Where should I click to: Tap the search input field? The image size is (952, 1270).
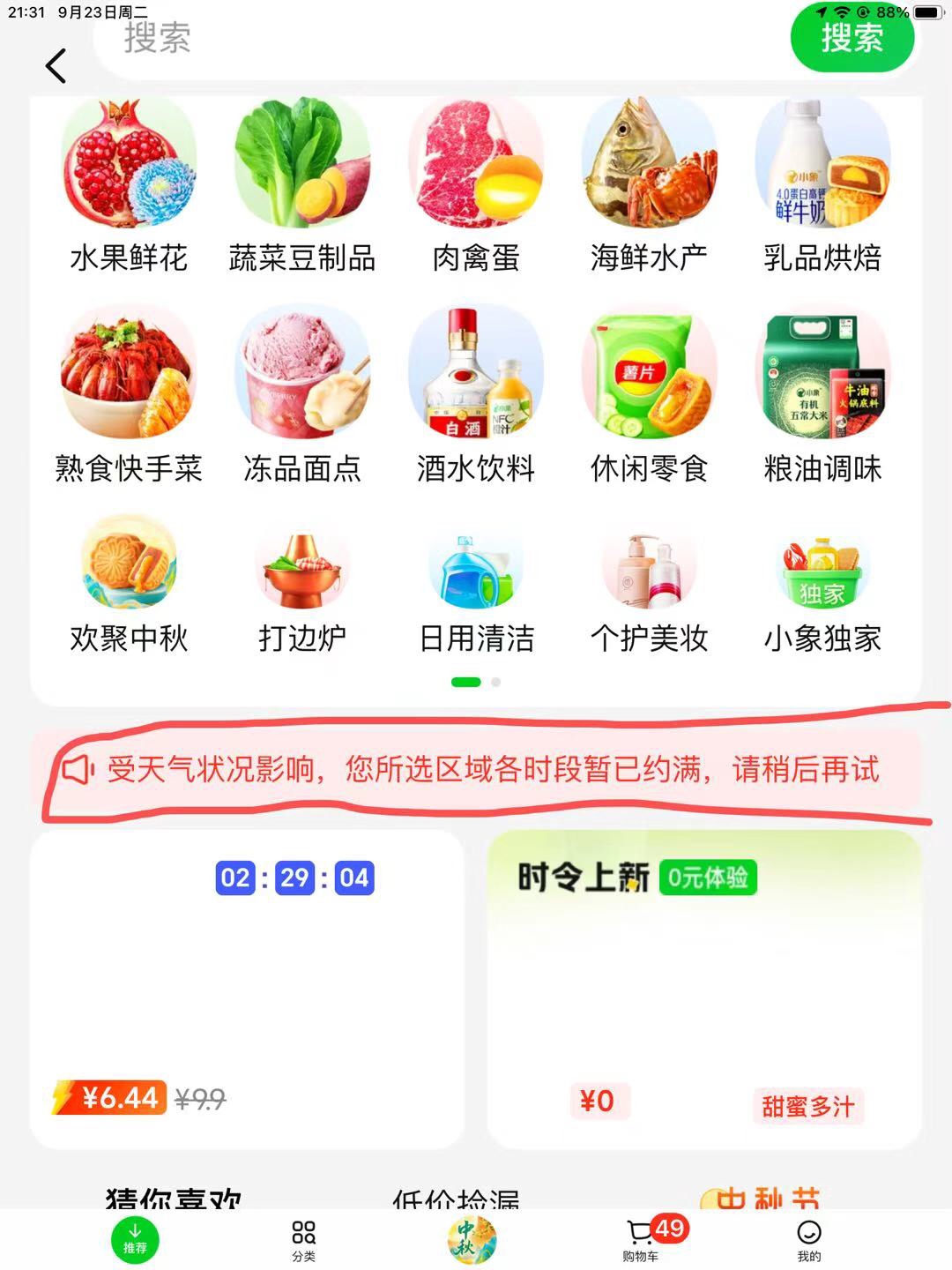pyautogui.click(x=441, y=40)
